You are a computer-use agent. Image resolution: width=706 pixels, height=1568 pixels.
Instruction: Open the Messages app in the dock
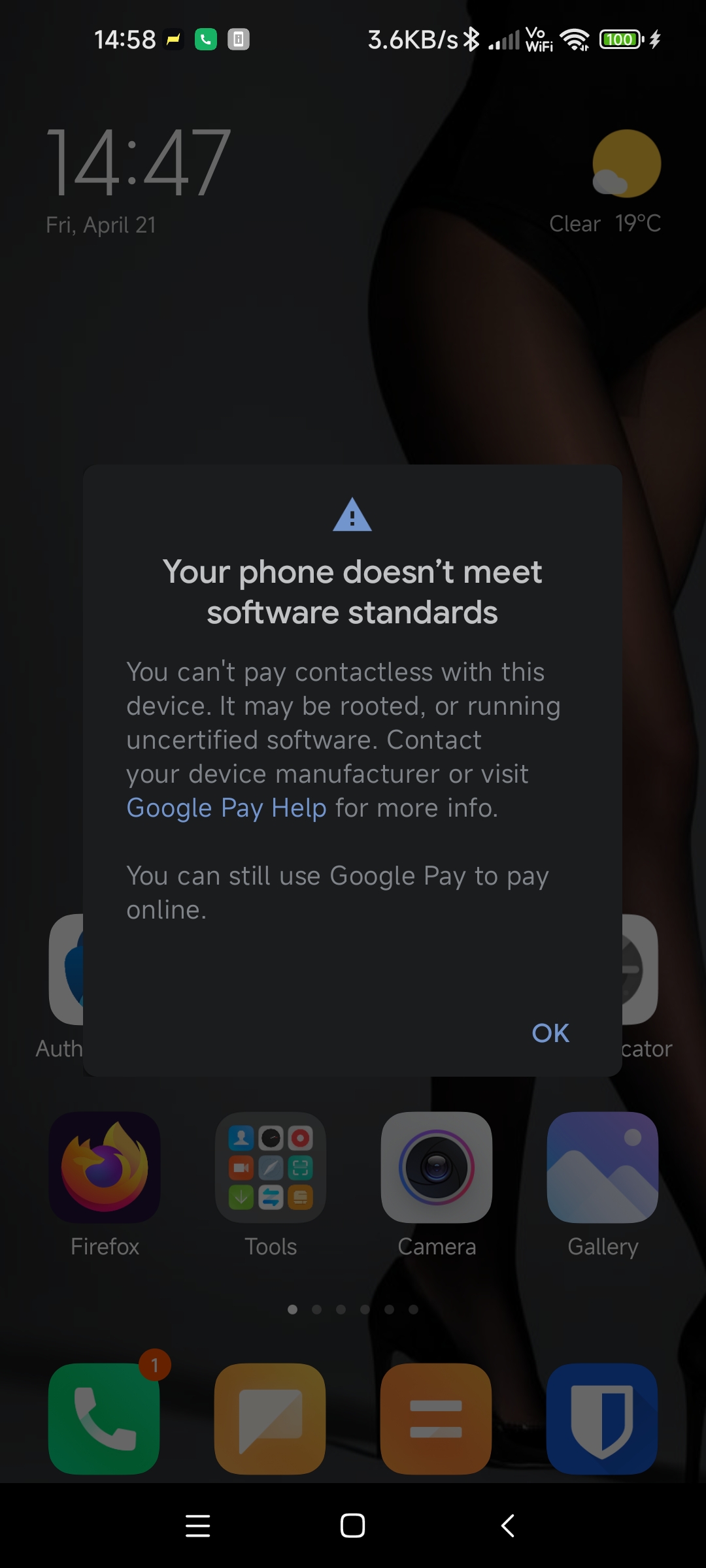tap(270, 1418)
